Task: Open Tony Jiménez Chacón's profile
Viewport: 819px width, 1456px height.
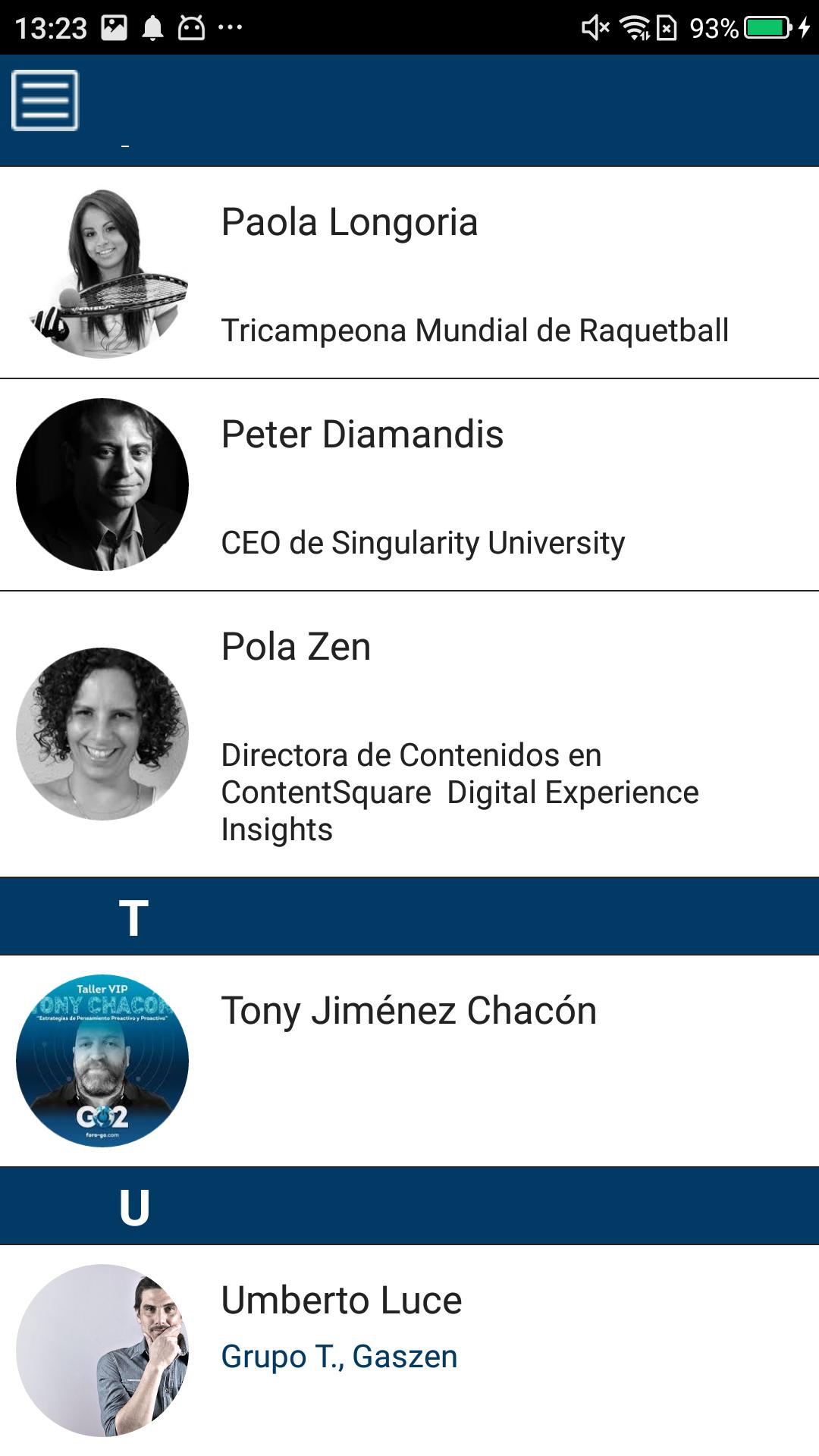Action: click(409, 1060)
